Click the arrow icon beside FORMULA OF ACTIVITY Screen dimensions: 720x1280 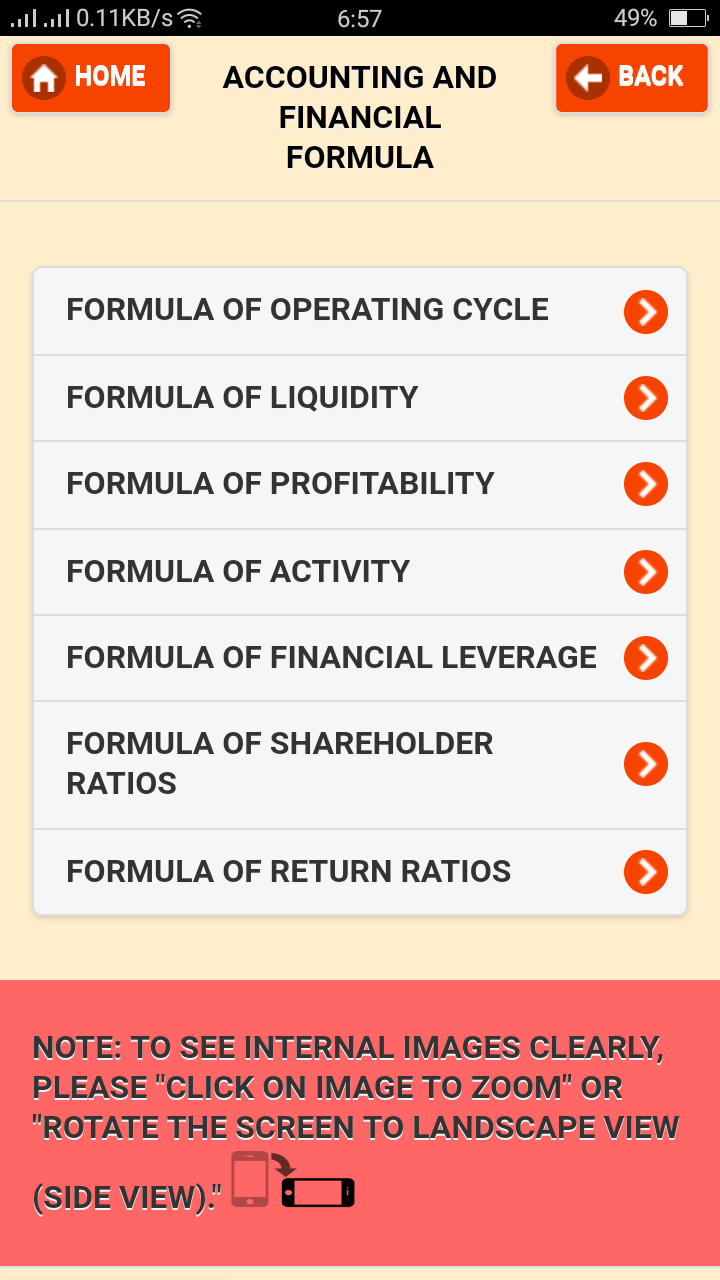(645, 571)
